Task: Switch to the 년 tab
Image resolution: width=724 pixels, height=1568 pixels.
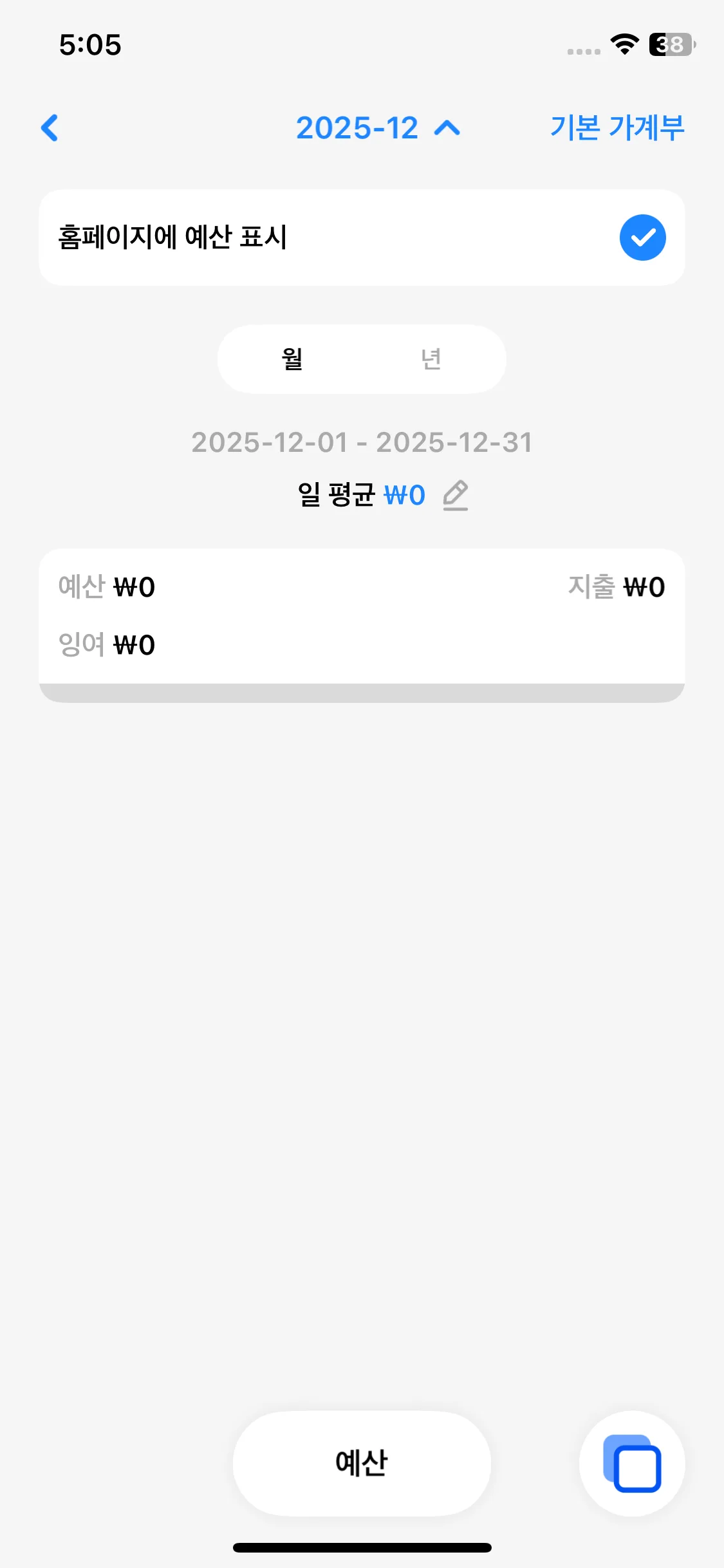Action: (x=430, y=359)
